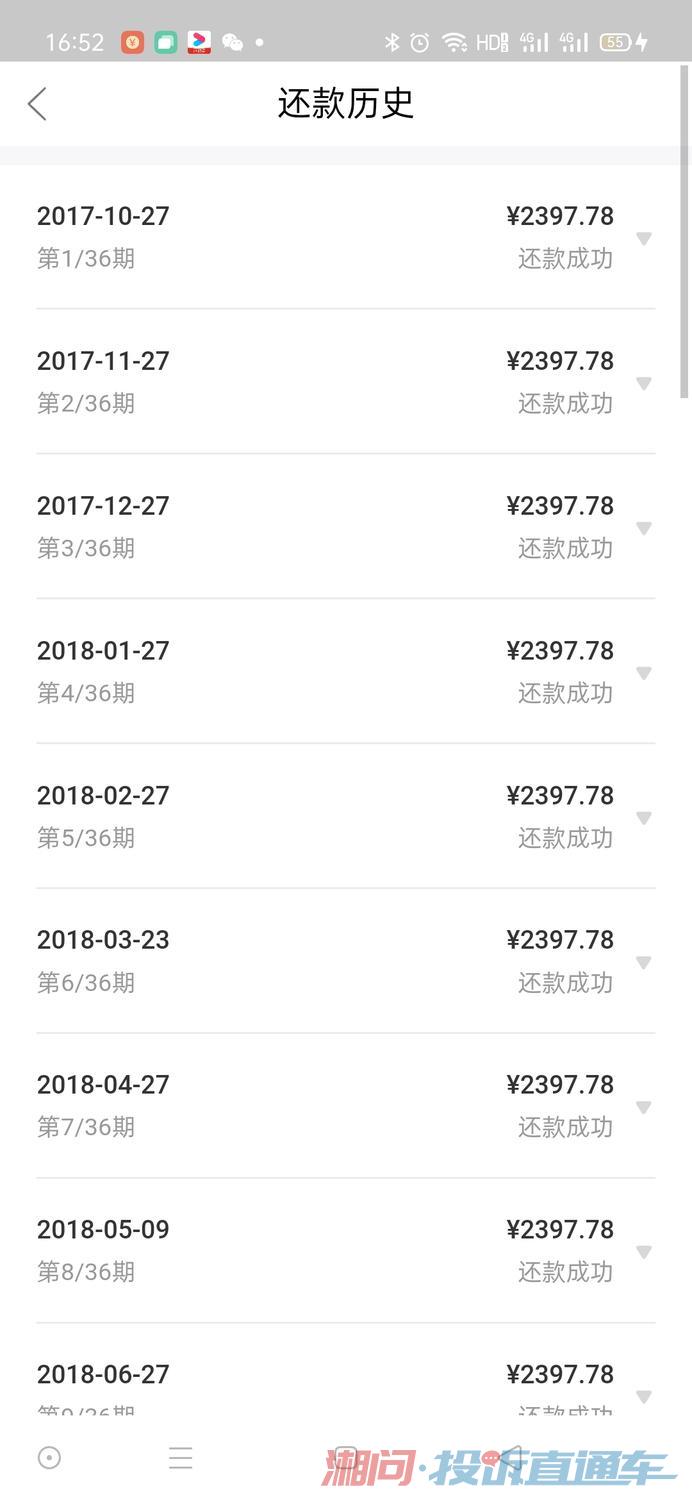692x1500 pixels.
Task: Go back from the 还款历史 page
Action: pos(37,104)
